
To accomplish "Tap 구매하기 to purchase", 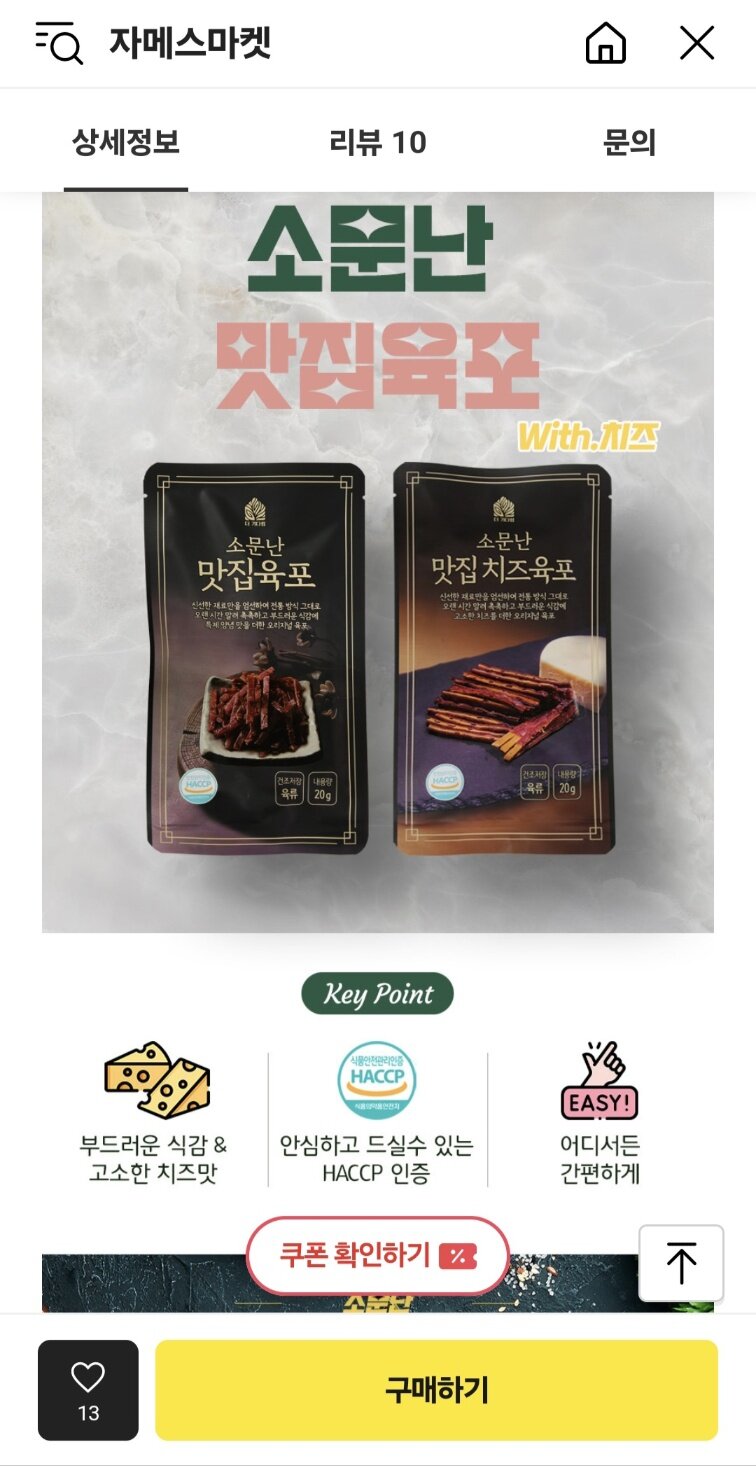I will tap(436, 1389).
